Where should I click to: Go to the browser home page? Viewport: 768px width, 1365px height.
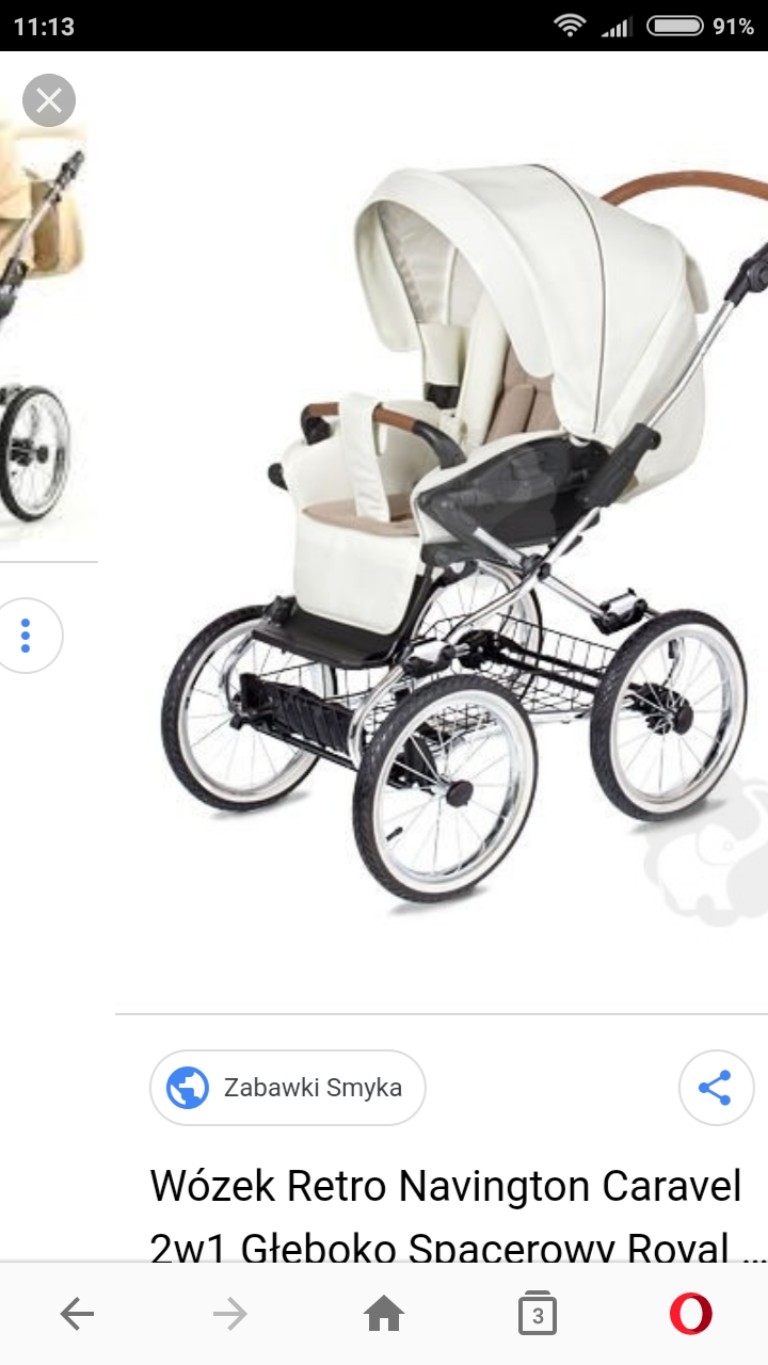click(384, 1314)
